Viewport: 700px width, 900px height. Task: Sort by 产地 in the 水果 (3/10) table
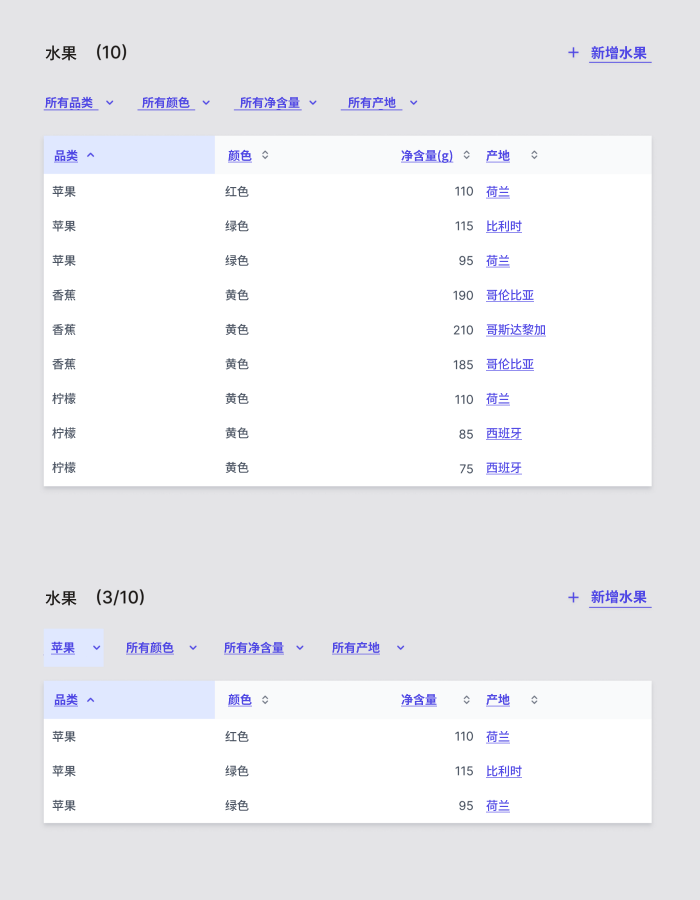click(511, 700)
